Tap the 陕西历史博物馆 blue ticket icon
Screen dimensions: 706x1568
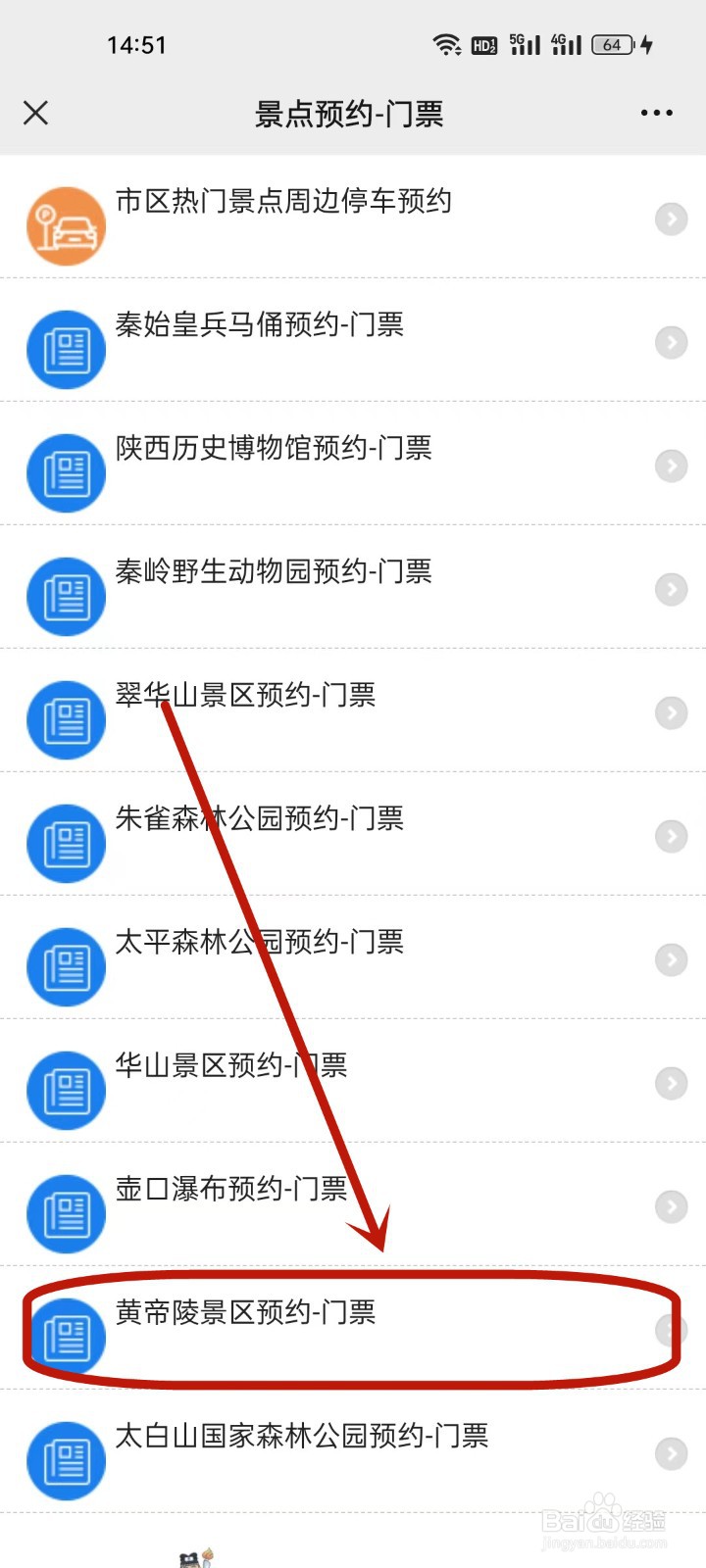pyautogui.click(x=66, y=472)
